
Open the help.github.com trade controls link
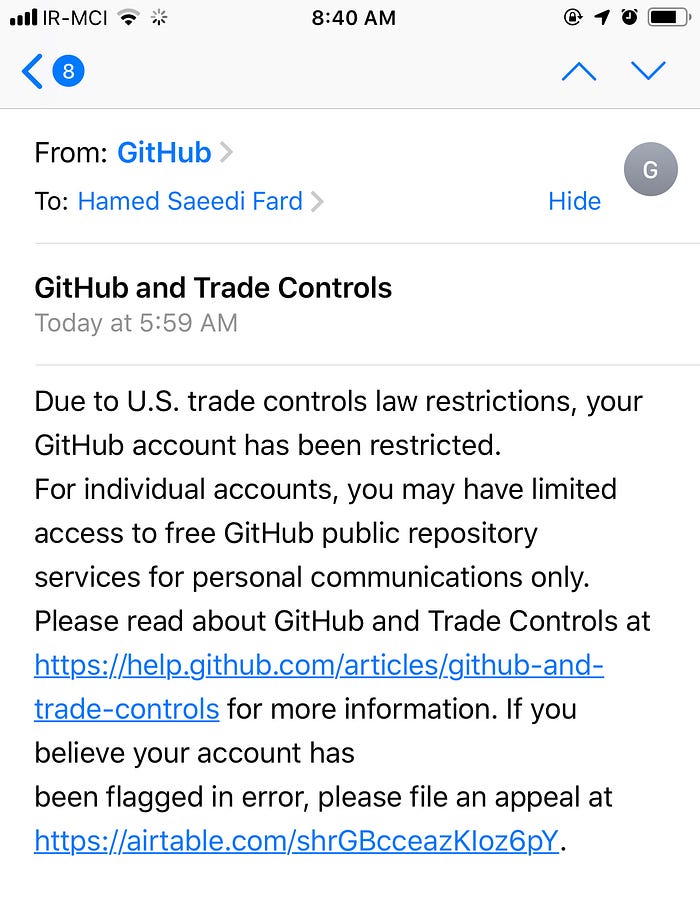(x=318, y=665)
